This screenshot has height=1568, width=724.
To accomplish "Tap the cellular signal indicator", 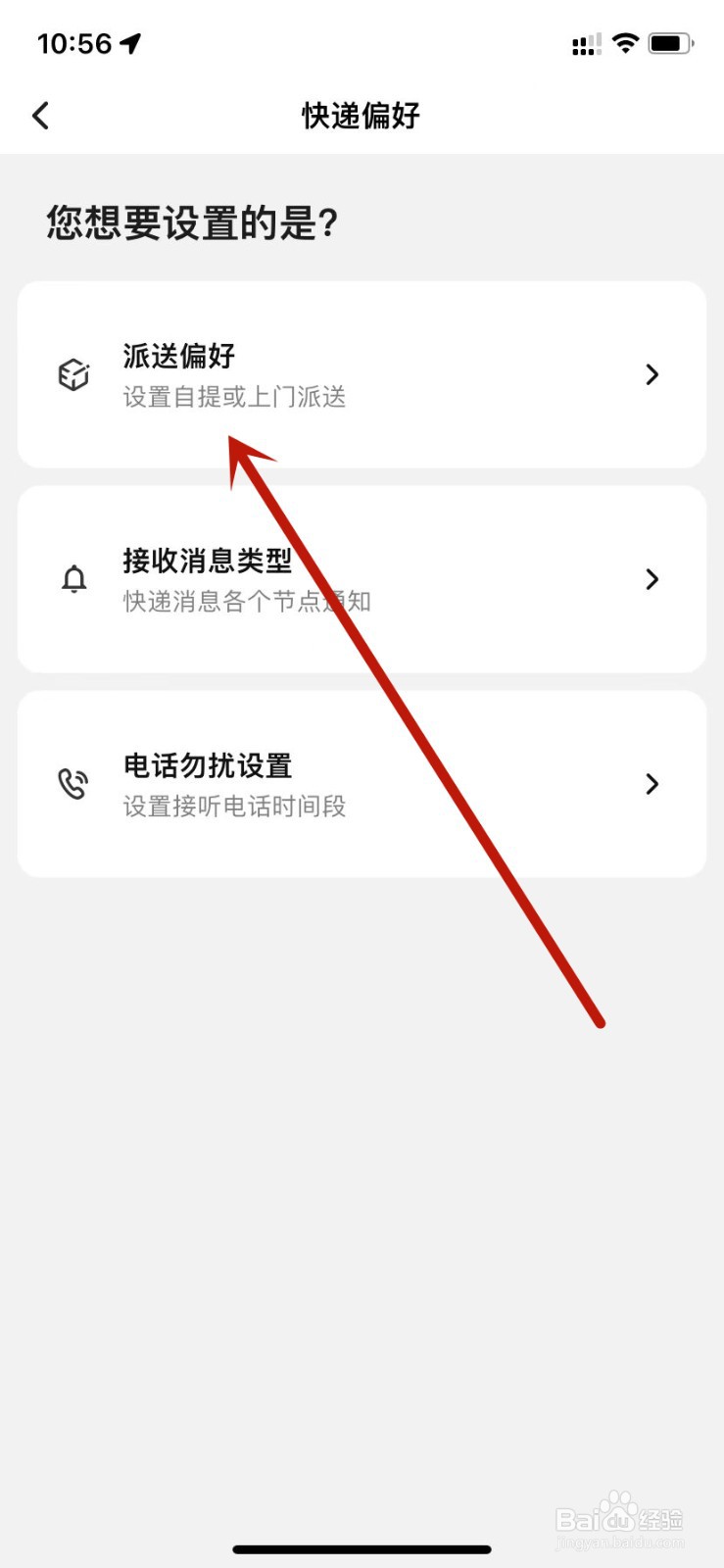I will [x=585, y=43].
